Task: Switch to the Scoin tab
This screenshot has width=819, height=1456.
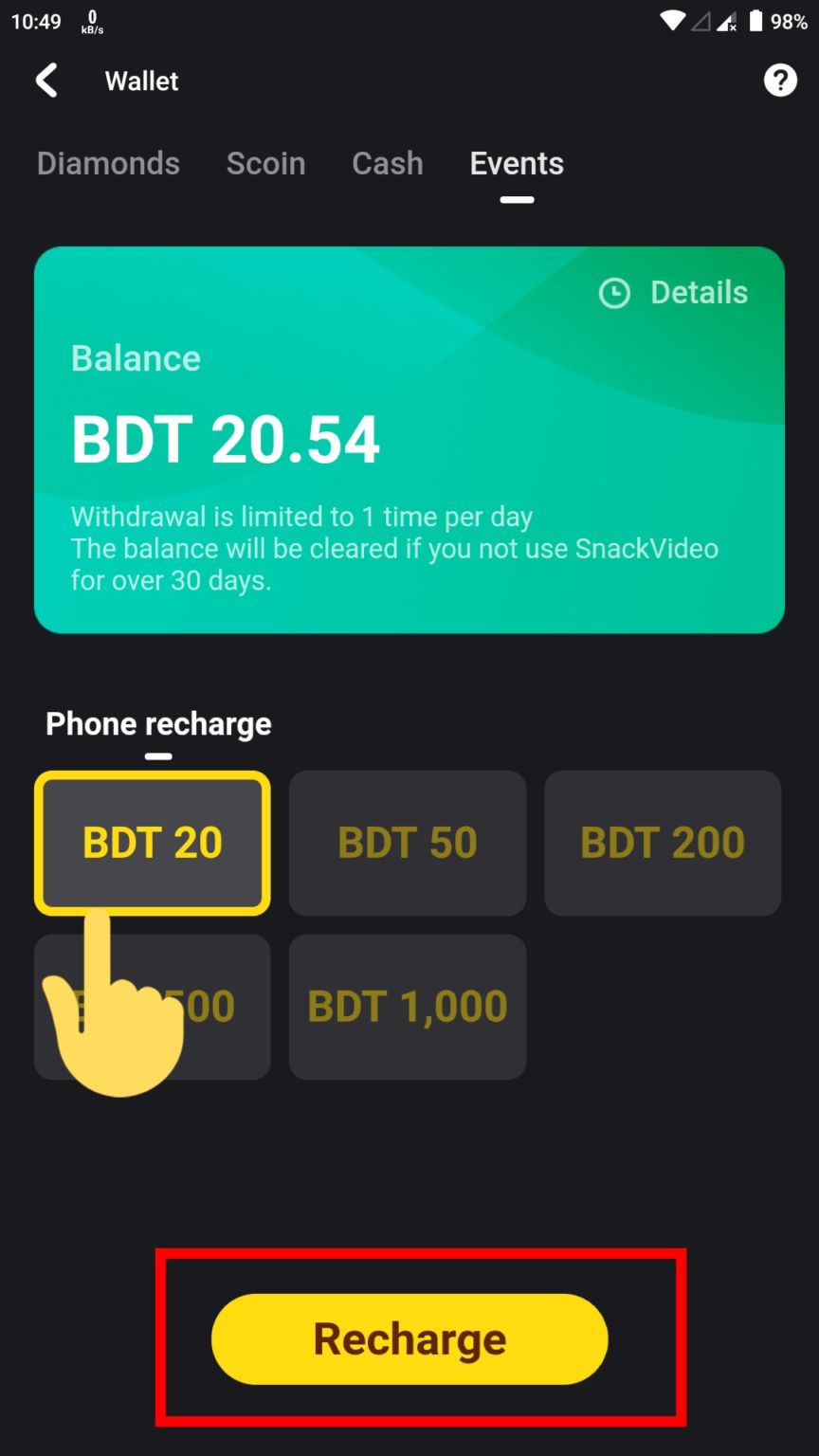Action: click(265, 164)
